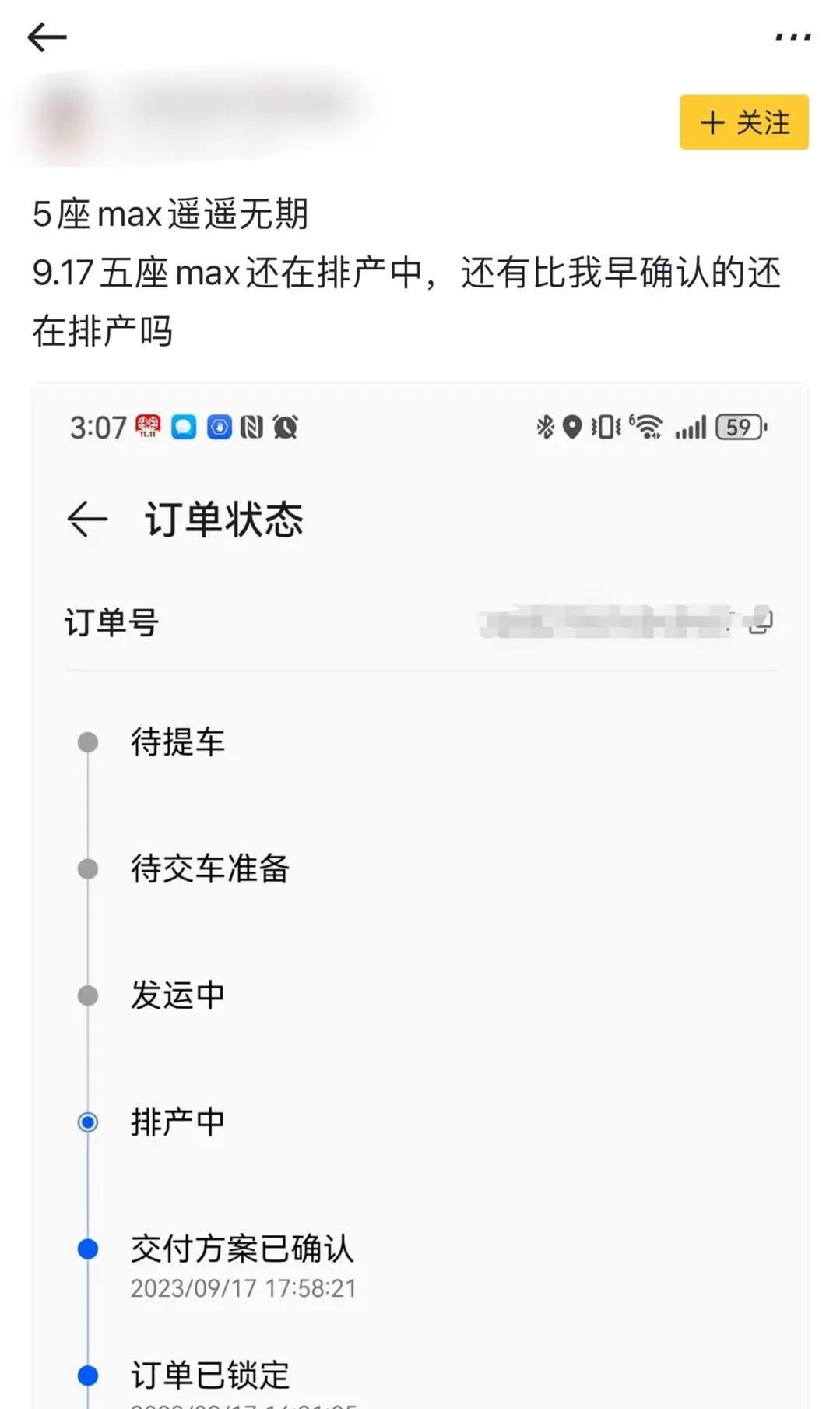Screen dimensions: 840x1409
Task: Open the author's blurred profile avatar
Action: (x=64, y=121)
